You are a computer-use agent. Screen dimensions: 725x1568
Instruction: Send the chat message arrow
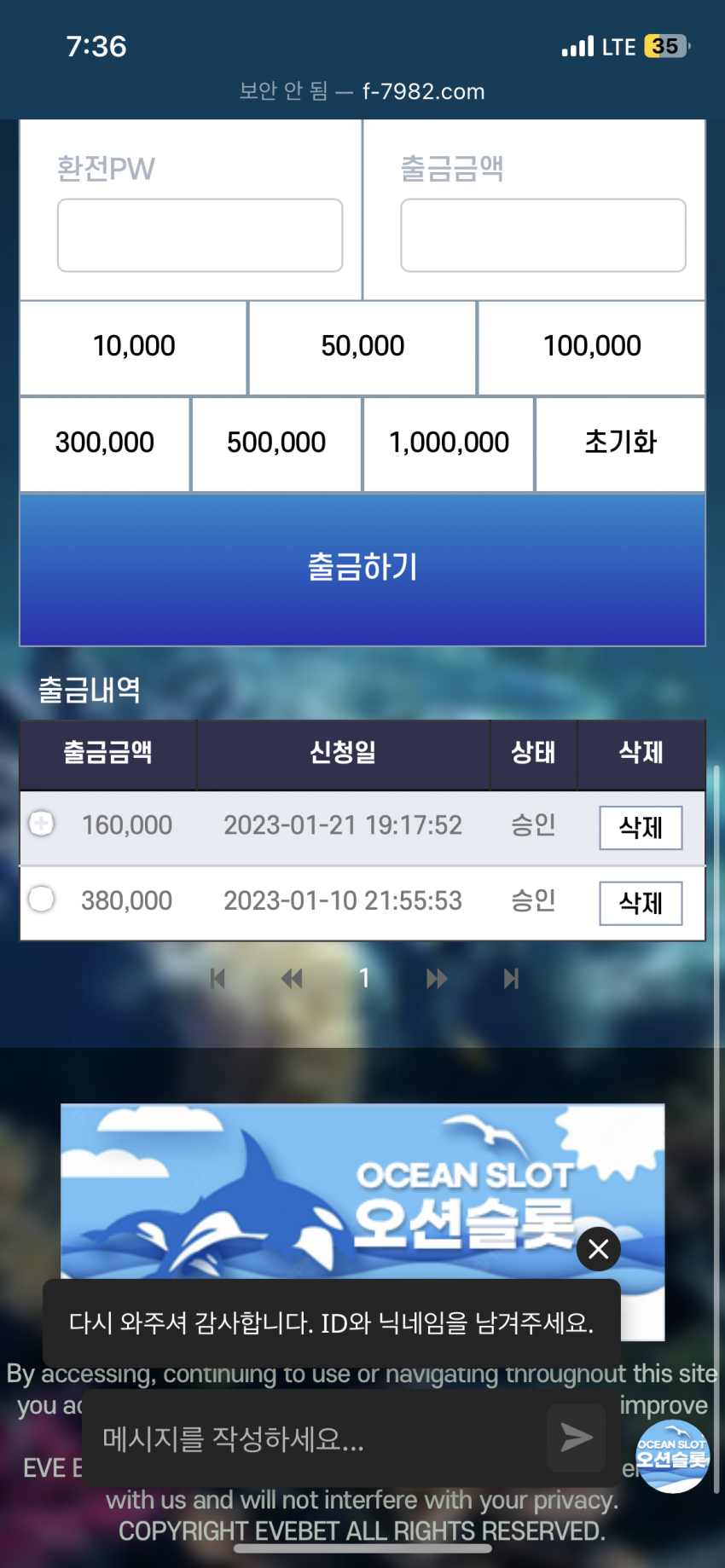click(577, 1438)
